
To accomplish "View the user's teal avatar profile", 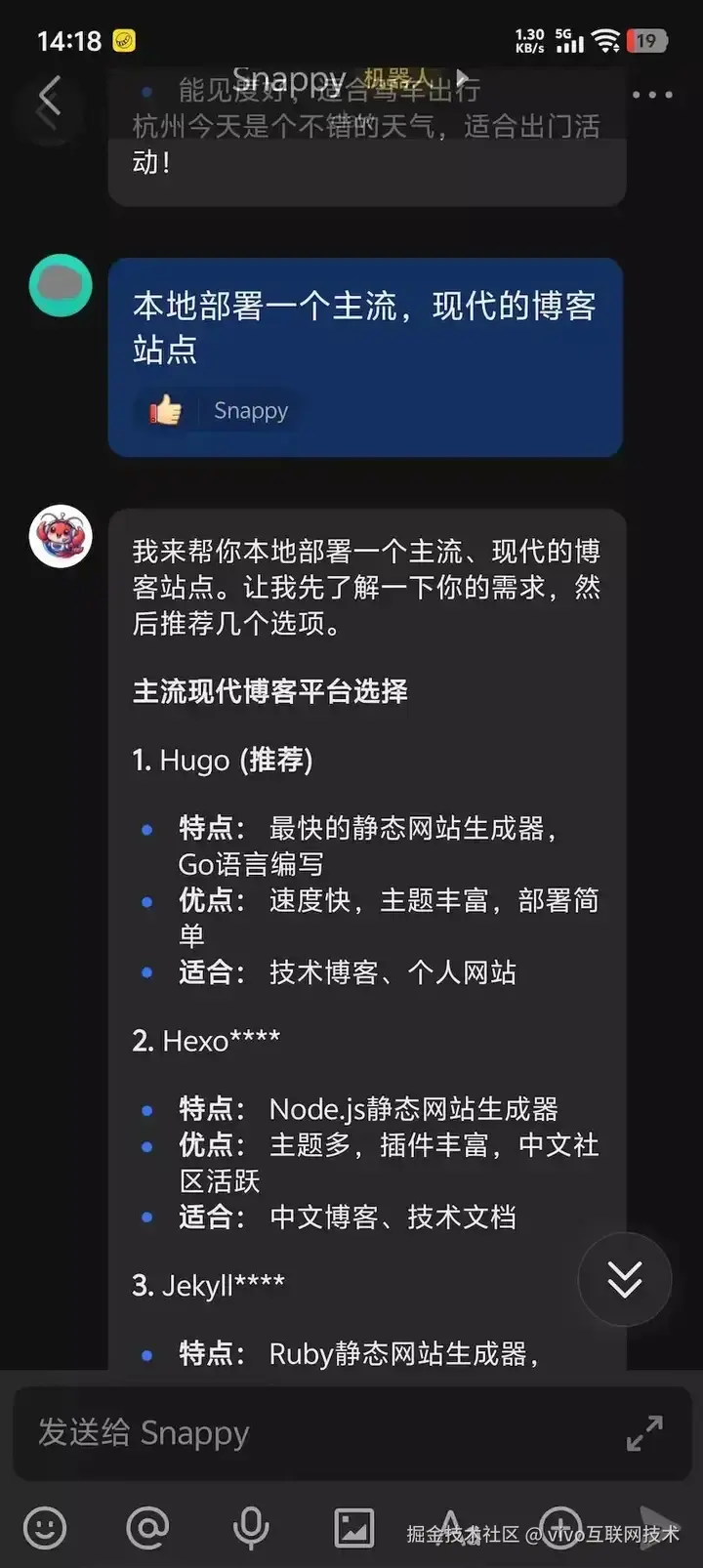I will 61,285.
